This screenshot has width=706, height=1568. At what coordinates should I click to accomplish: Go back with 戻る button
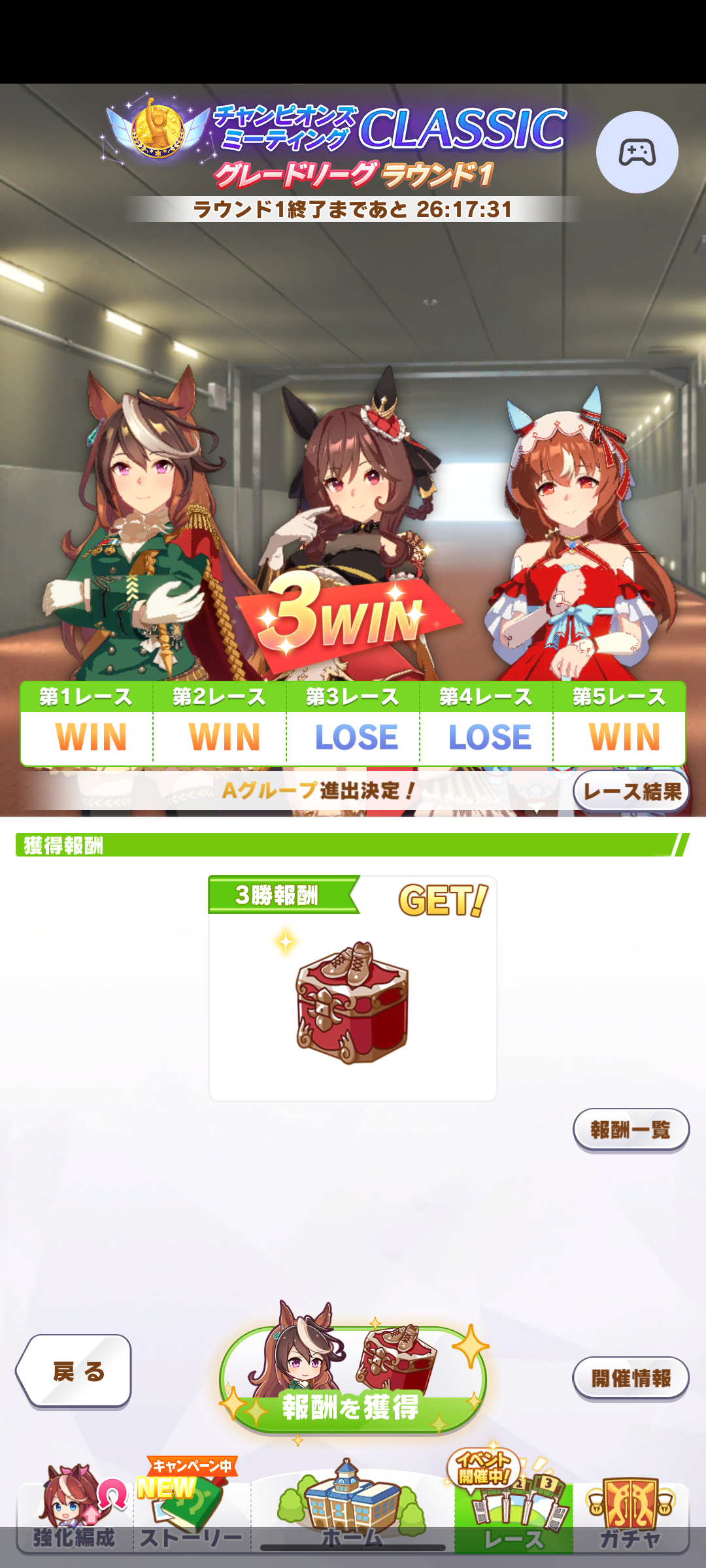pyautogui.click(x=75, y=1371)
